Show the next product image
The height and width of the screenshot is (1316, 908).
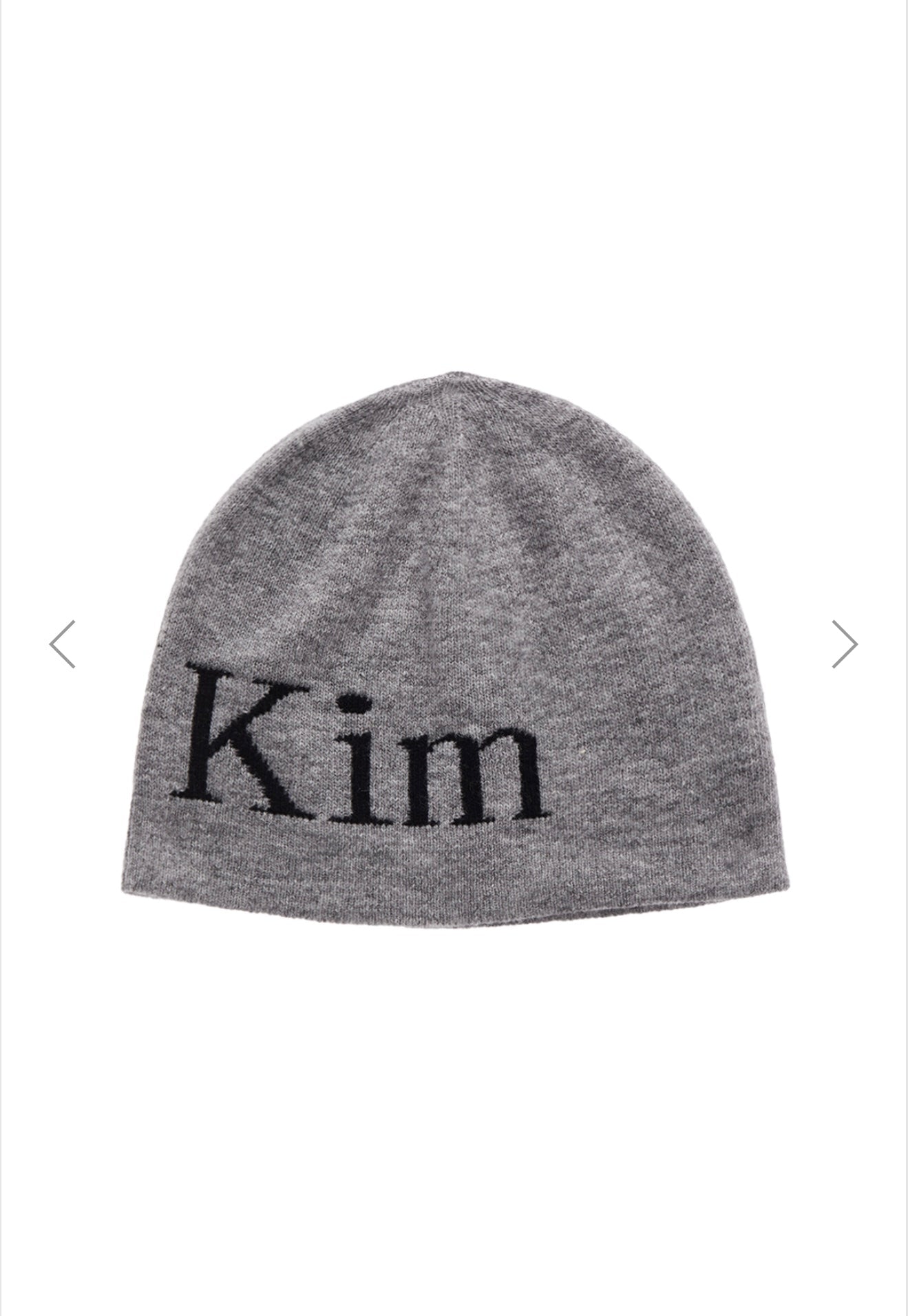(x=845, y=644)
